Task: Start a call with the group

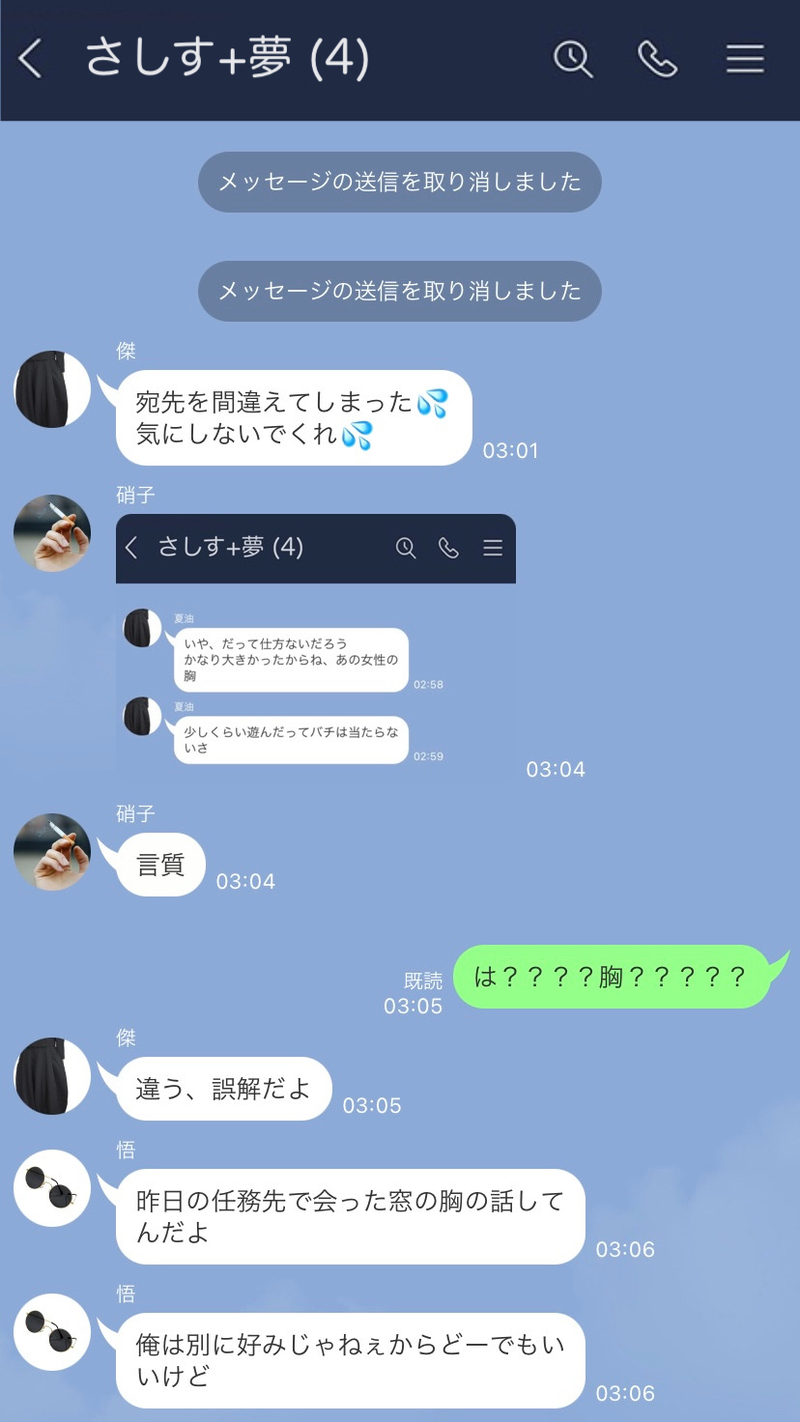Action: (x=657, y=60)
